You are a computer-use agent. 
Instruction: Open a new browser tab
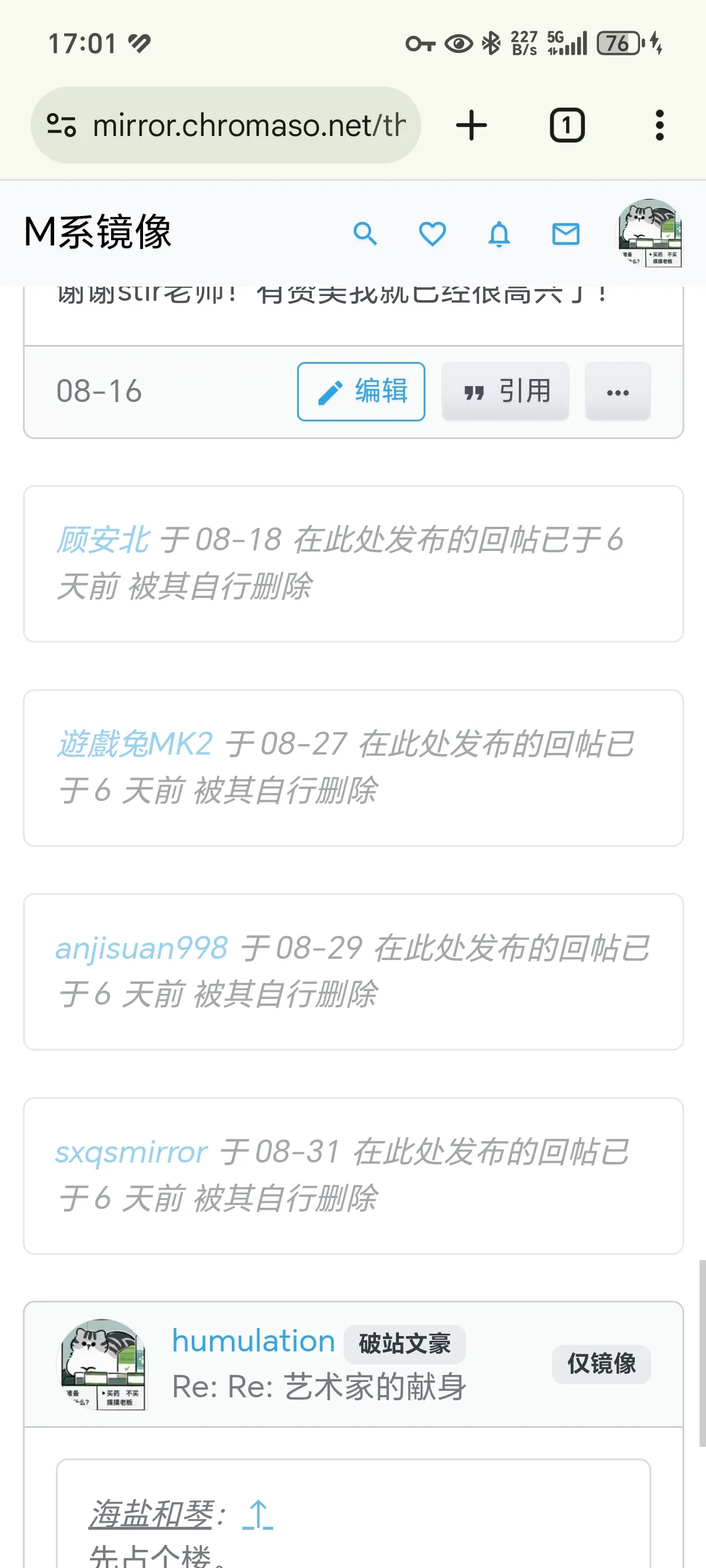pyautogui.click(x=472, y=125)
